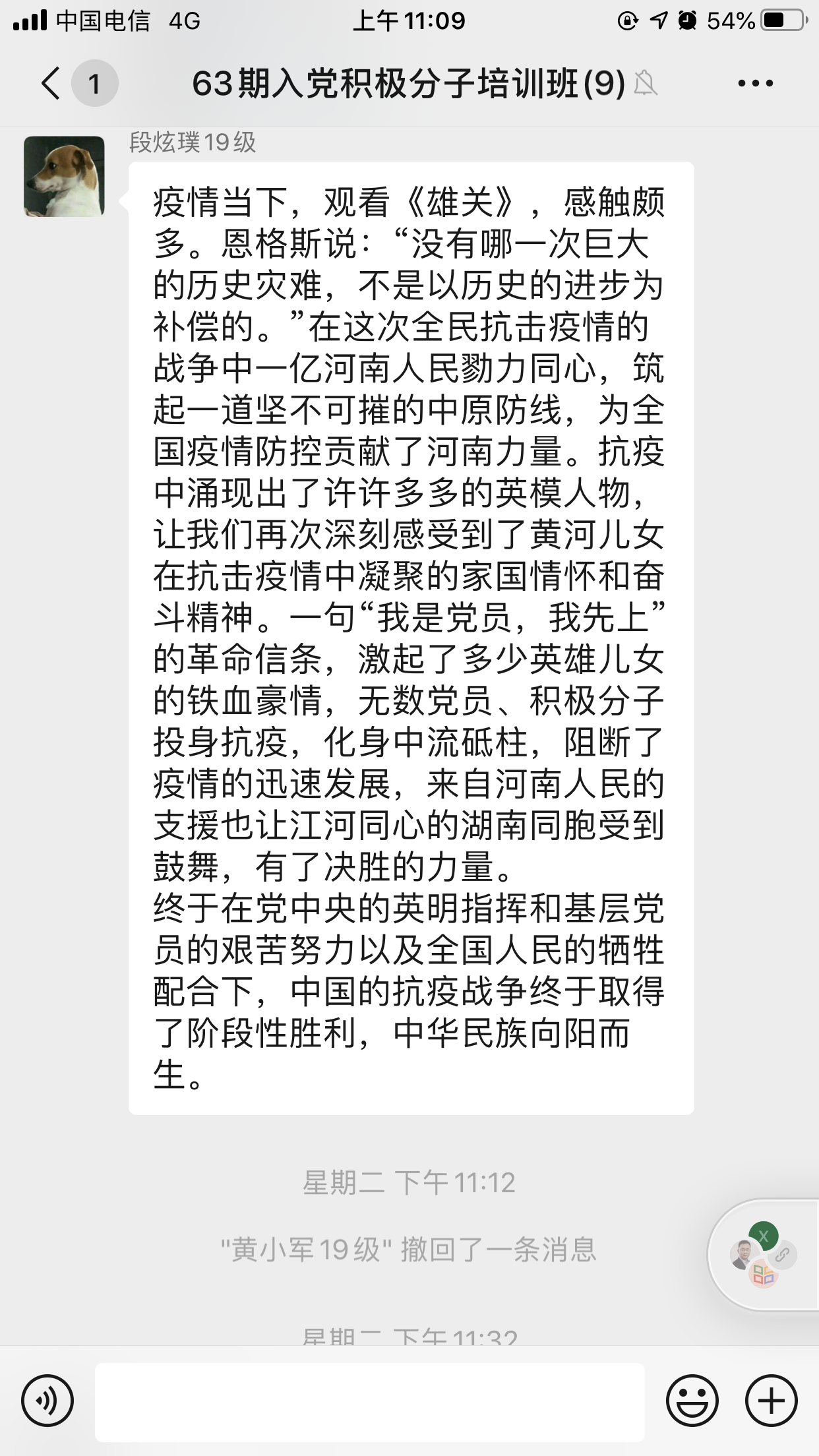Go back to the chat list
819x1456 pixels.
pos(51,84)
